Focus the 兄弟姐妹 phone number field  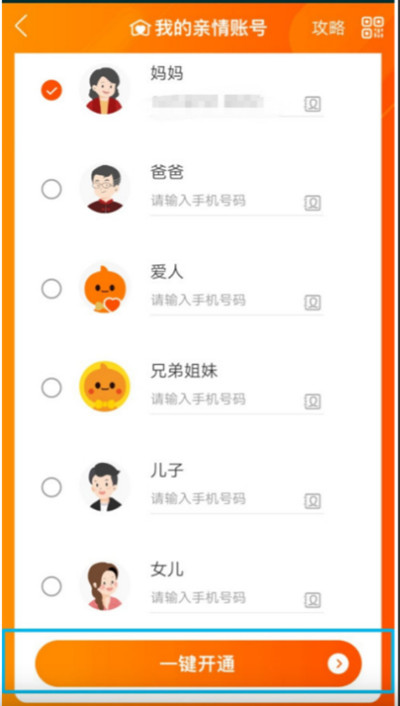click(225, 399)
